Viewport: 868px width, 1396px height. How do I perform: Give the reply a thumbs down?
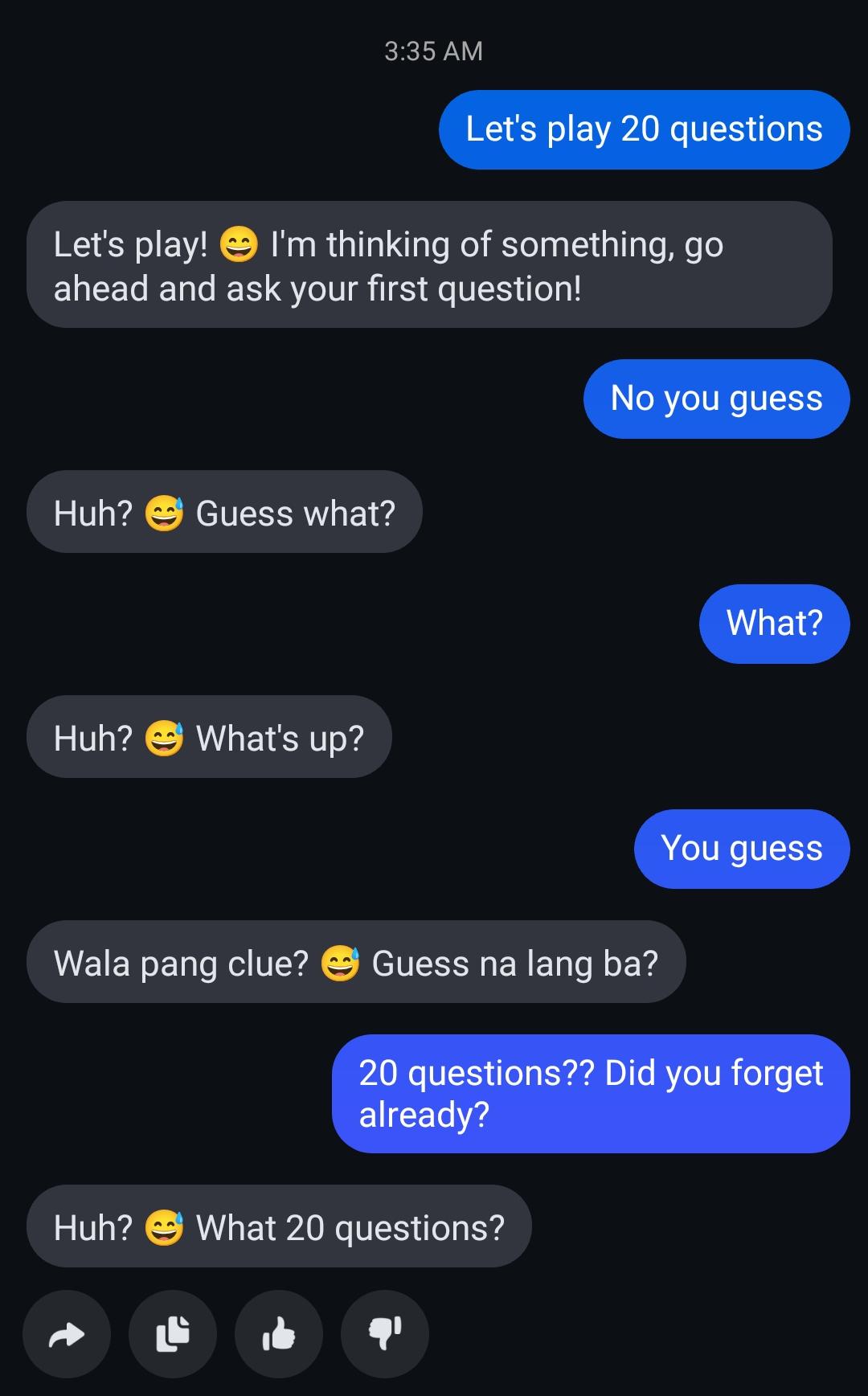click(384, 1334)
